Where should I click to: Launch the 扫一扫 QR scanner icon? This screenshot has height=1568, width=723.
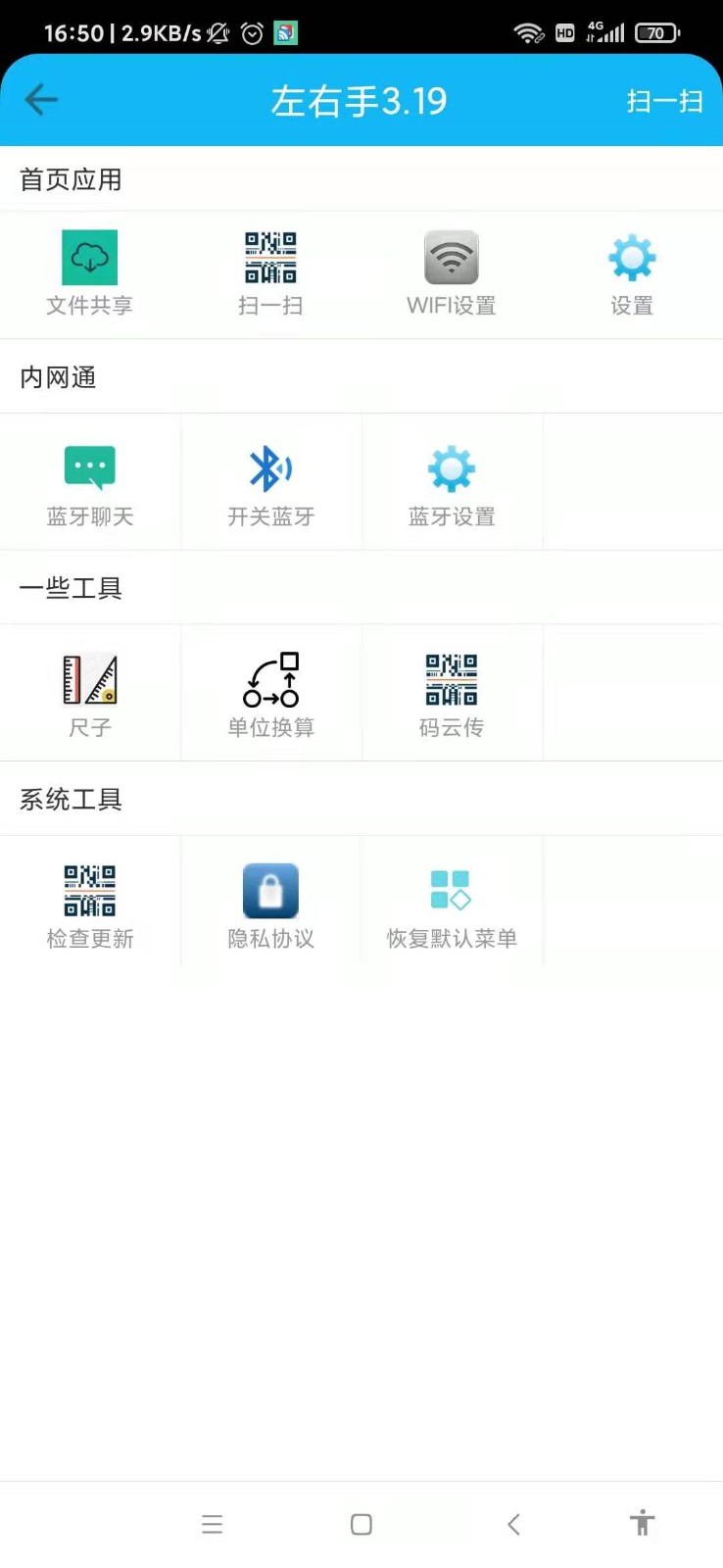[270, 269]
